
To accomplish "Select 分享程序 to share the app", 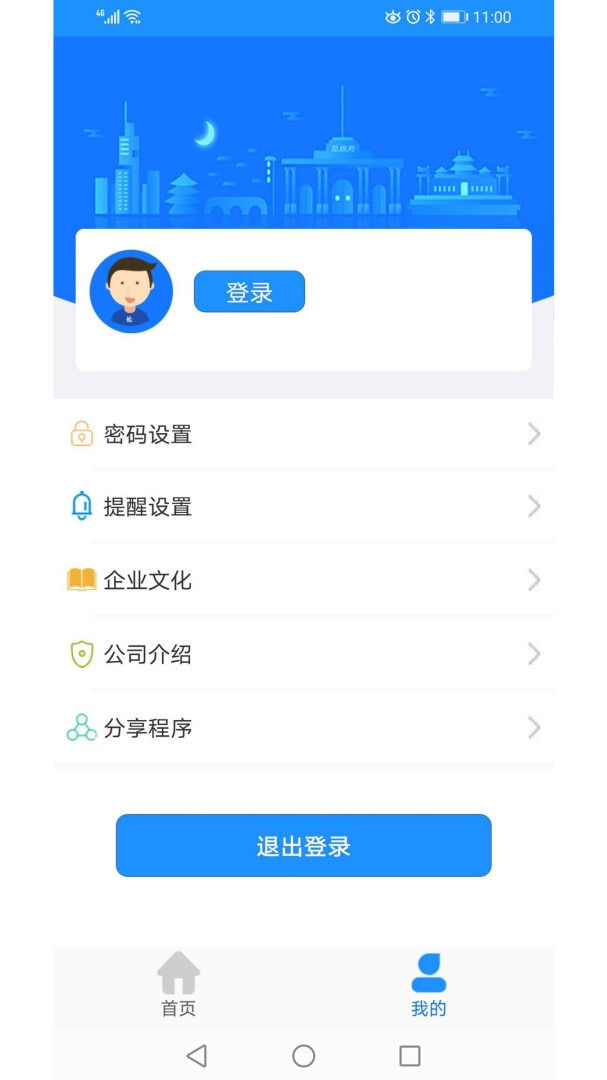I will coord(304,728).
